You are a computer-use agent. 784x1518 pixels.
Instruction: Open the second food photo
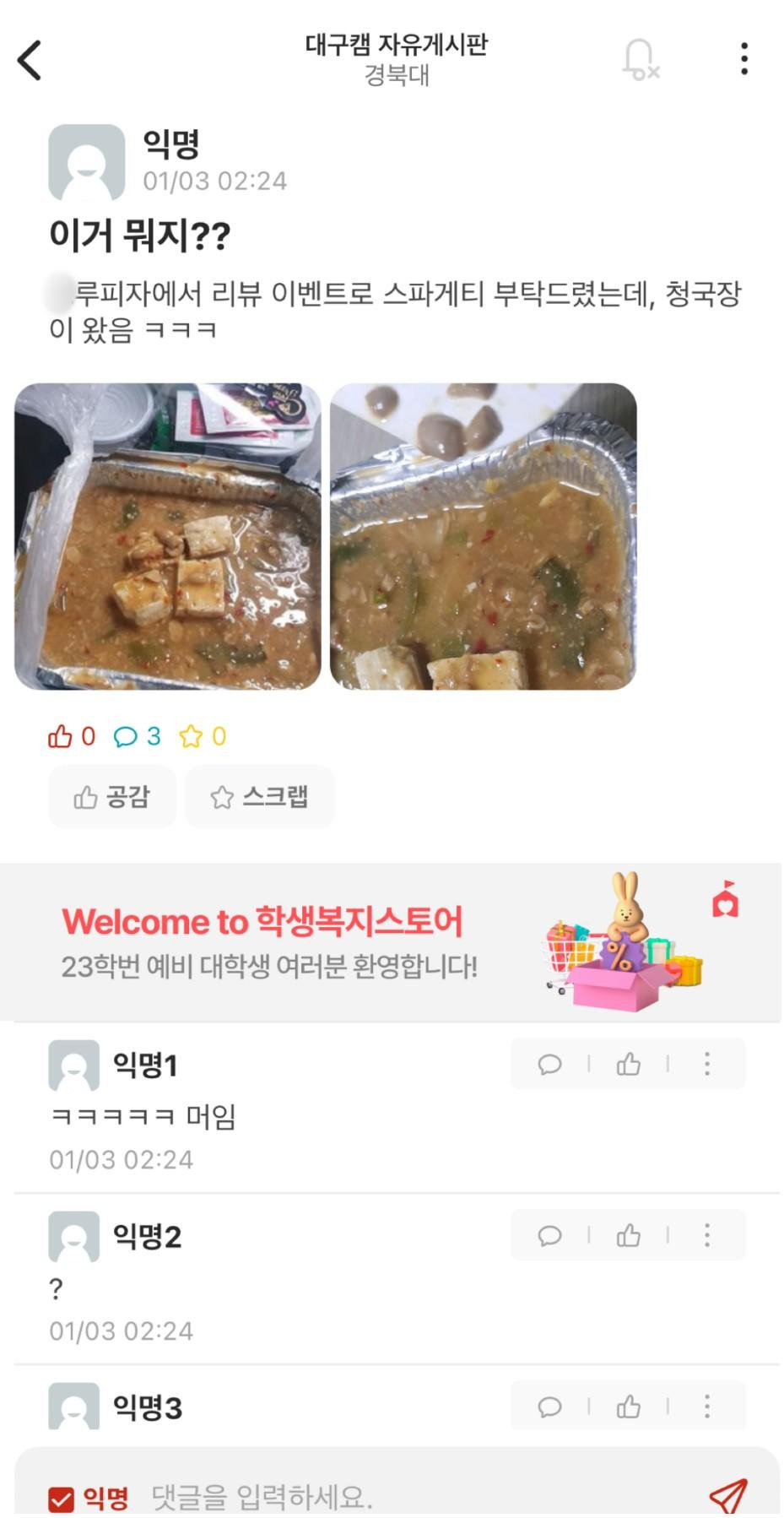[x=483, y=536]
